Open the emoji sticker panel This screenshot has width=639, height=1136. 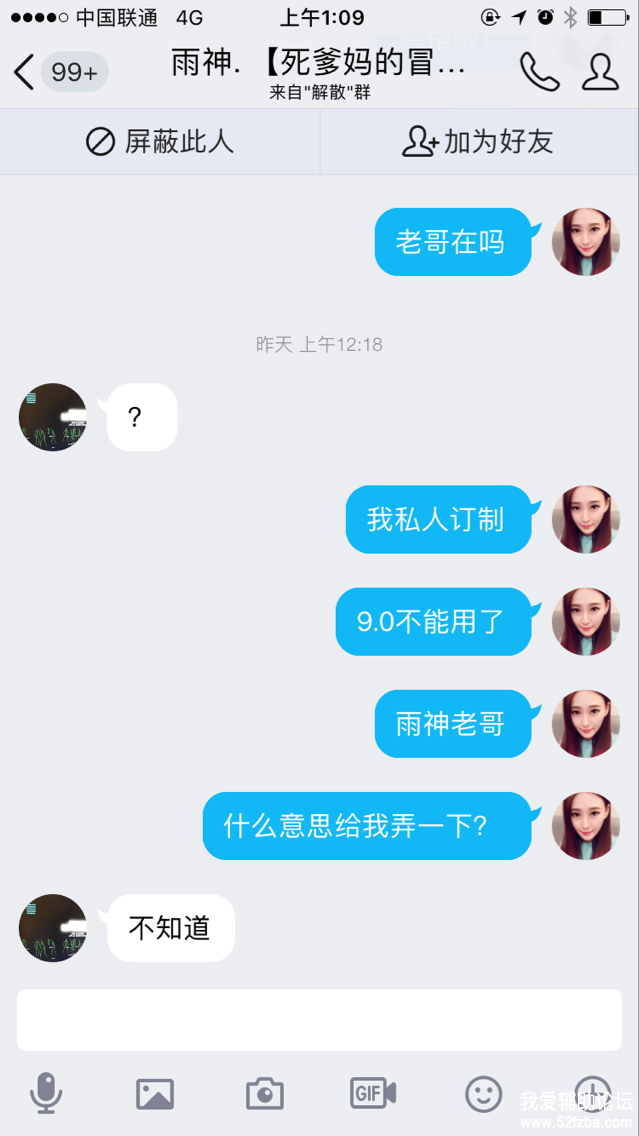click(483, 1093)
